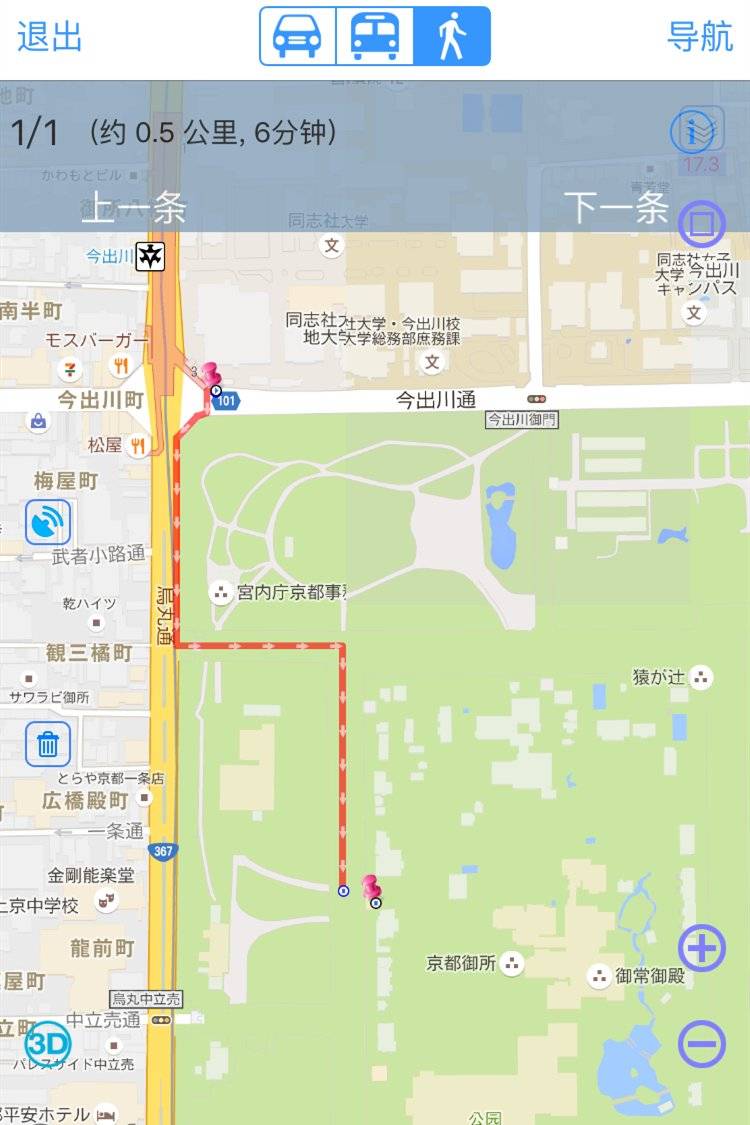Start navigation with 导航
Image resolution: width=750 pixels, height=1125 pixels.
click(x=700, y=37)
